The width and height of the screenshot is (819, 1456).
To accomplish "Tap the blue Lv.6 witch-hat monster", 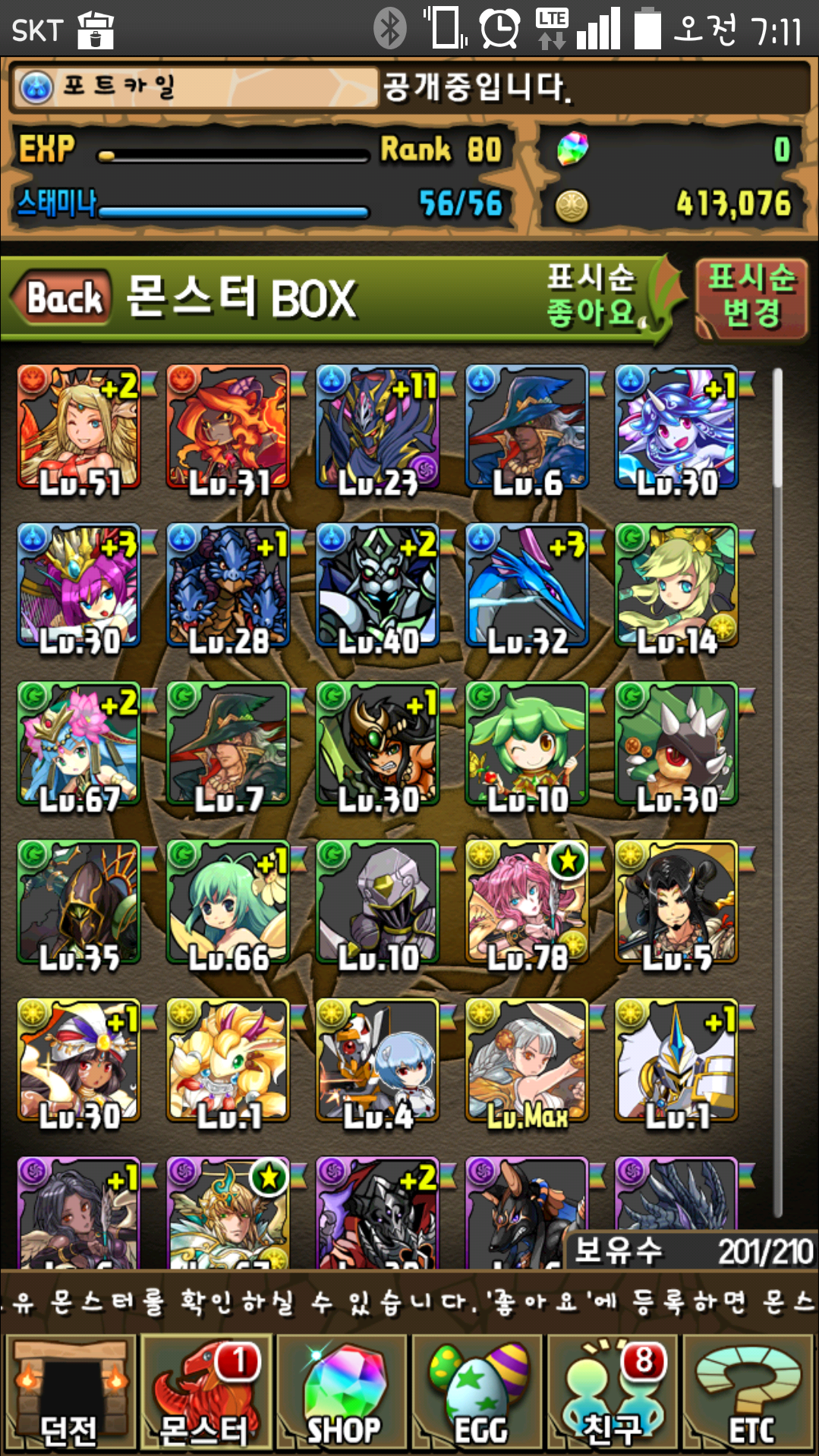I will coord(528,428).
